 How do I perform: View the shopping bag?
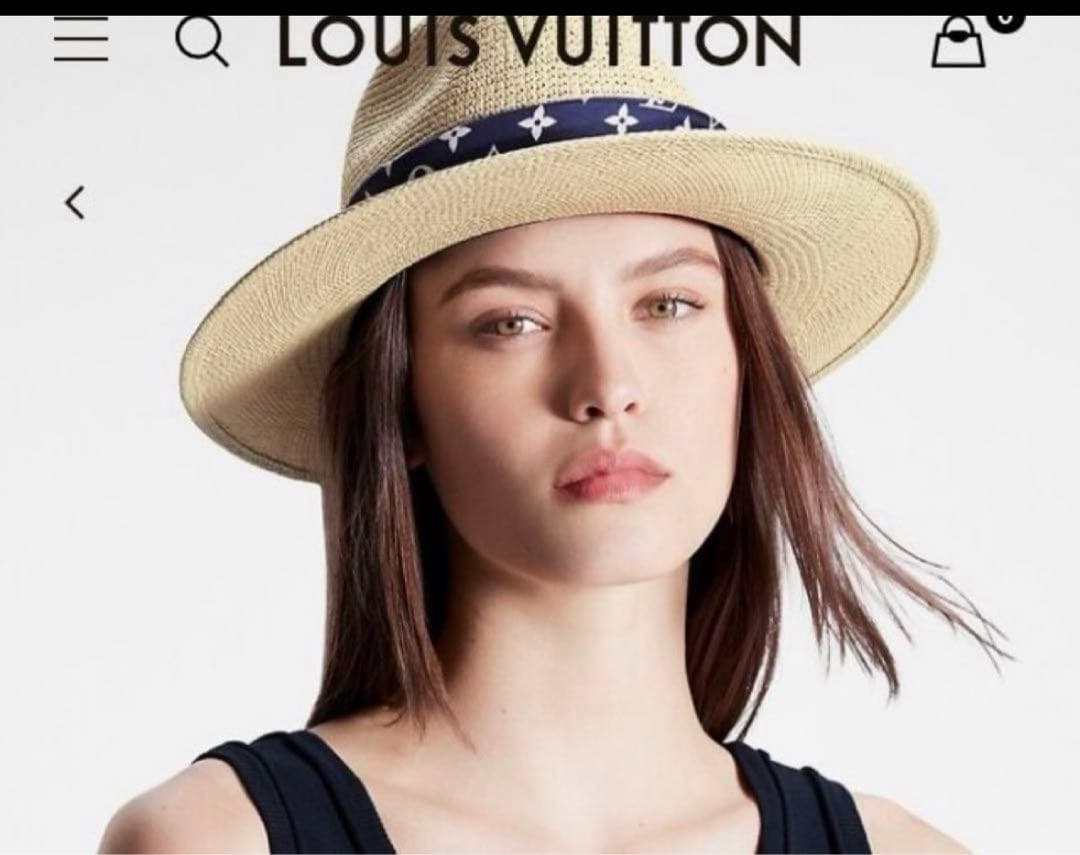click(x=958, y=42)
